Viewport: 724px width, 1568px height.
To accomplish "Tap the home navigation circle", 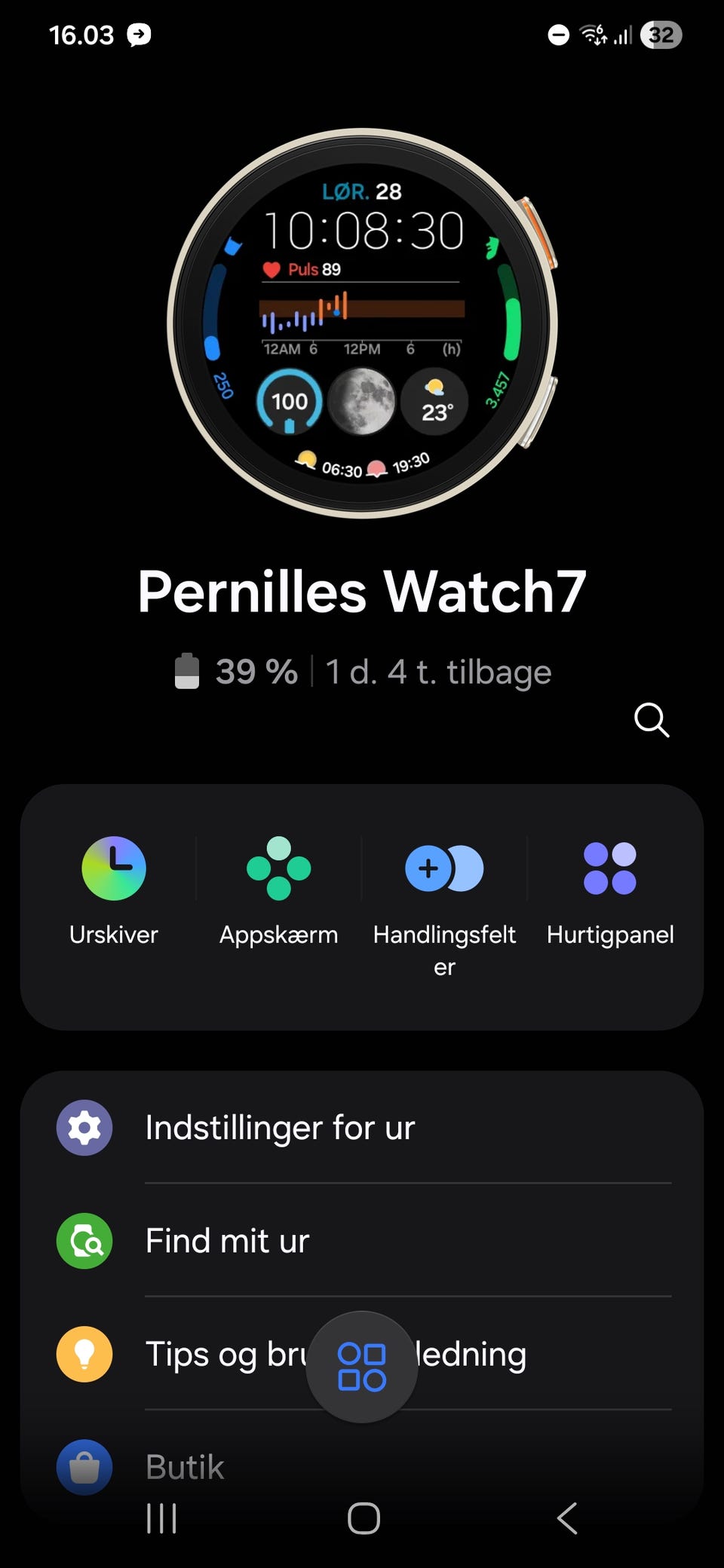I will point(362,1519).
